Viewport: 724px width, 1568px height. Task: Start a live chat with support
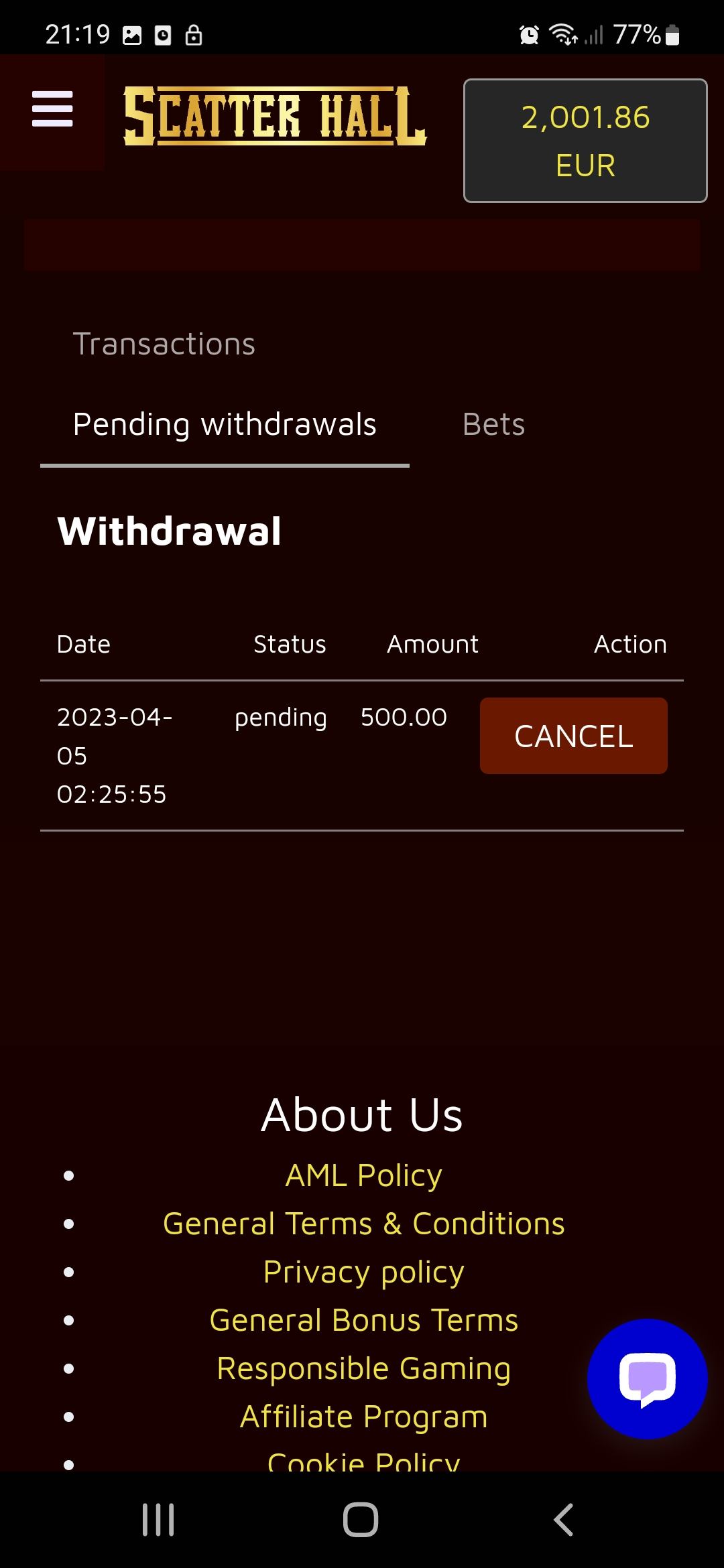(x=647, y=1379)
